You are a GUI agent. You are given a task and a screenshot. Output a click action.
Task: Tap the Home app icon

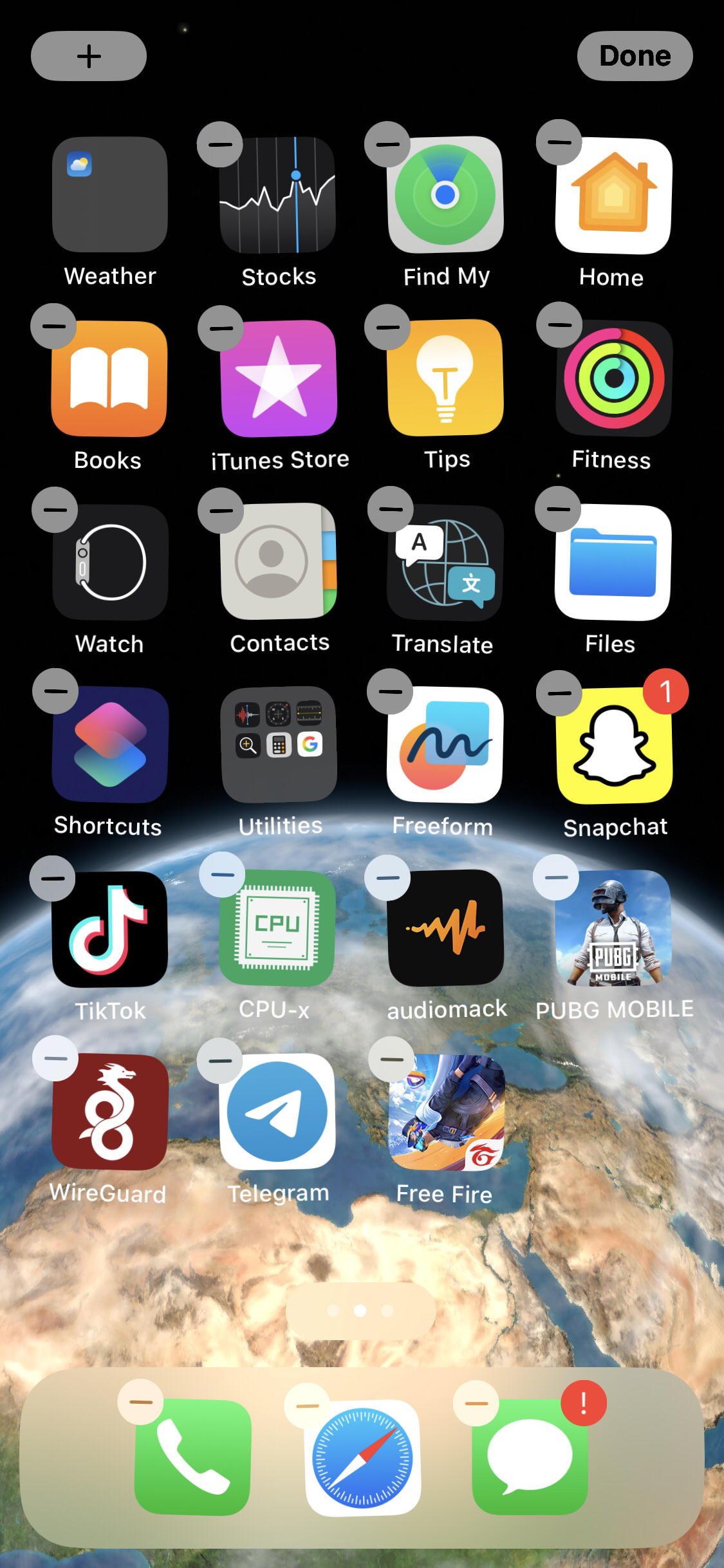(x=613, y=195)
